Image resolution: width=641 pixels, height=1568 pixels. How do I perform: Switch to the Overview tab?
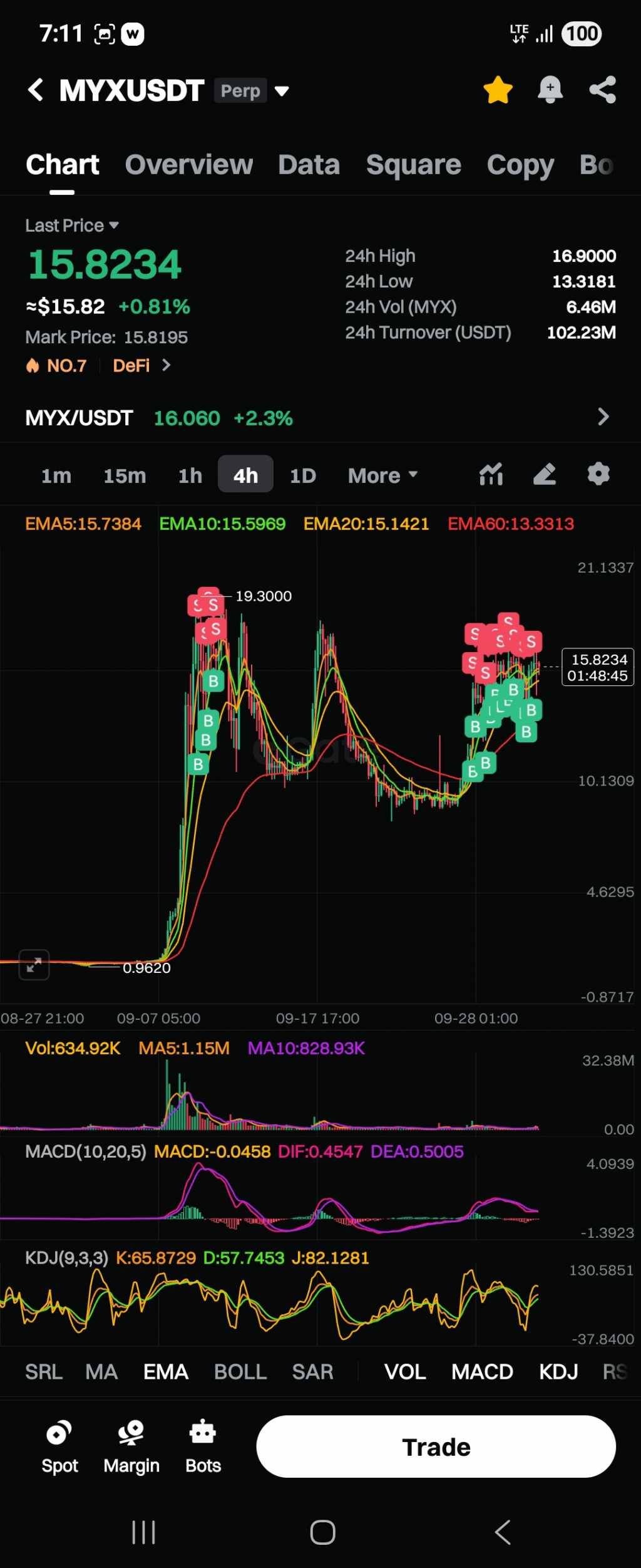[x=188, y=165]
